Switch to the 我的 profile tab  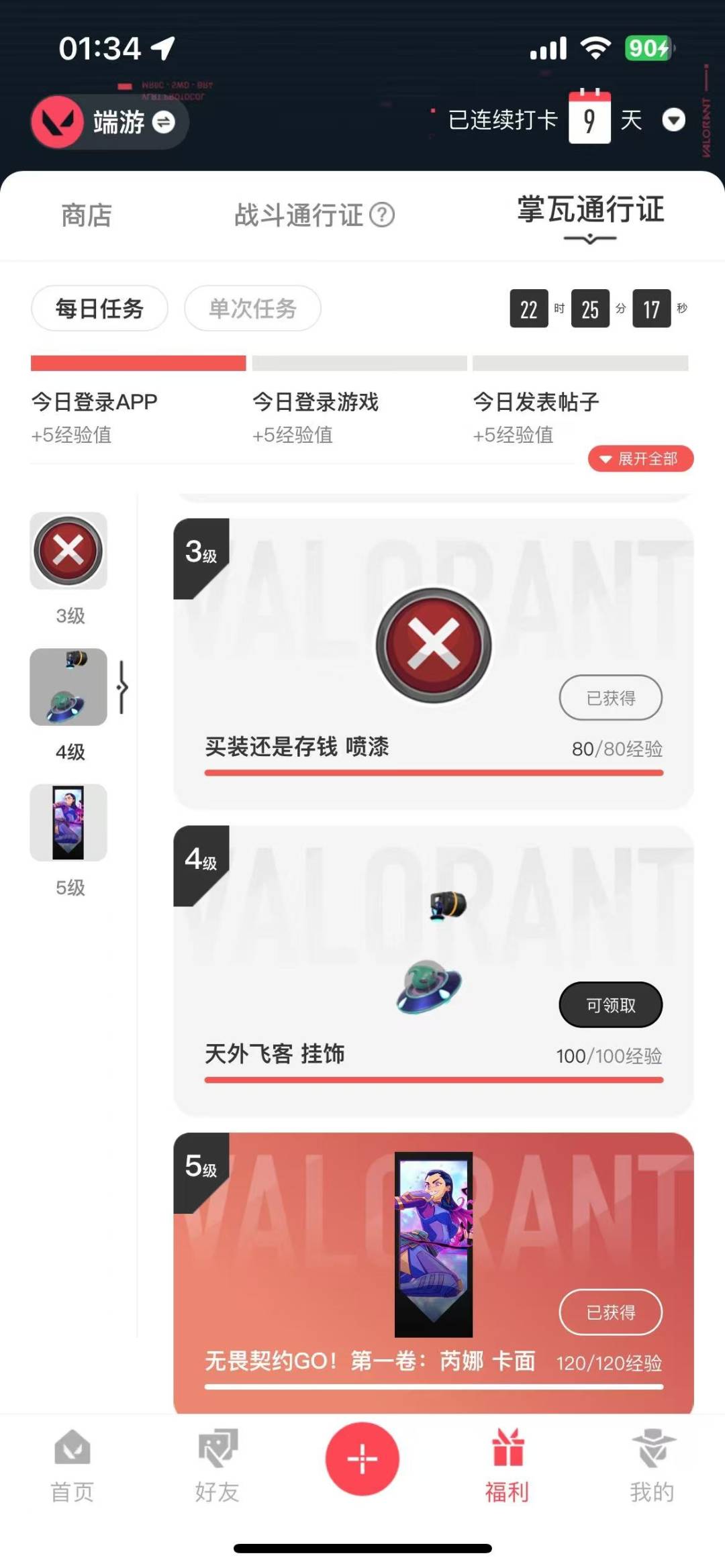pyautogui.click(x=652, y=1466)
